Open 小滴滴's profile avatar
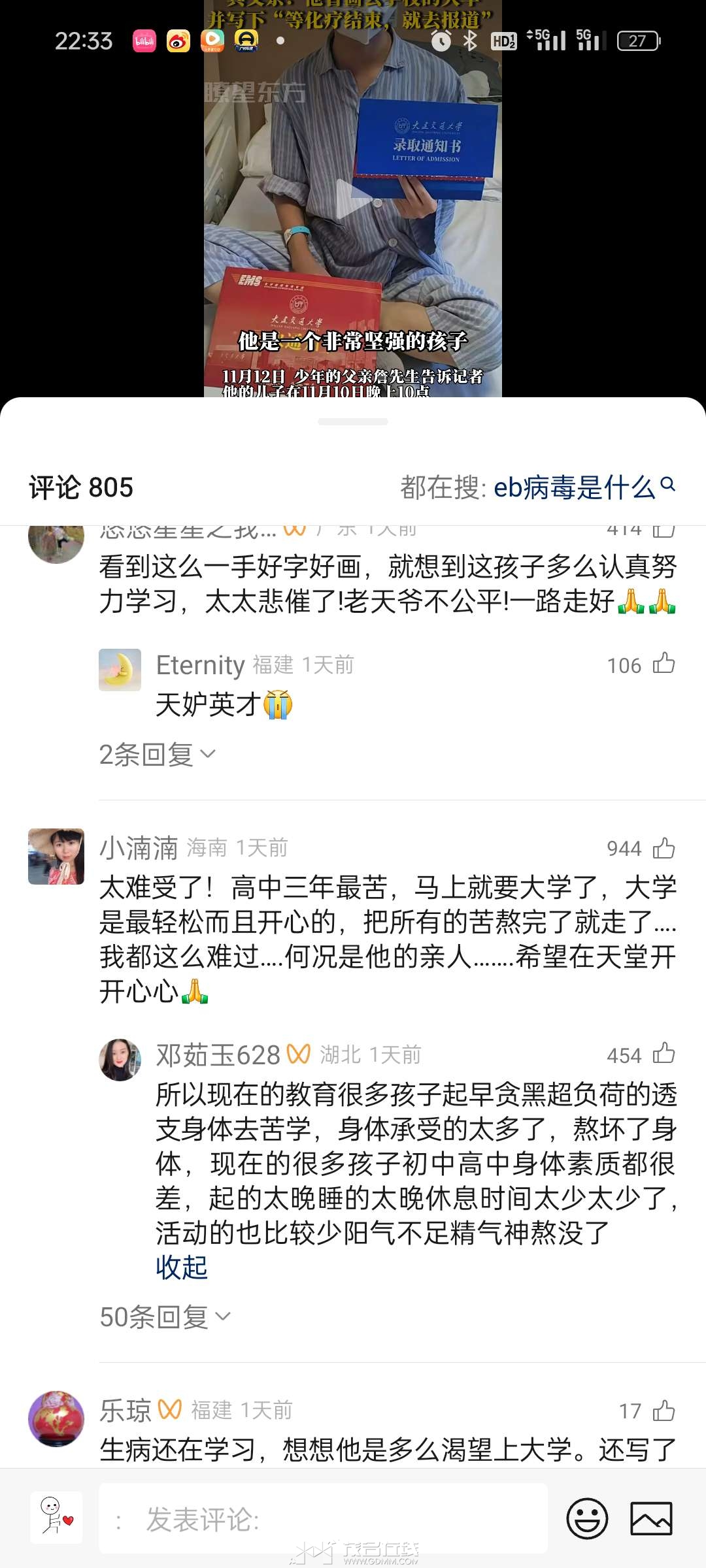The height and width of the screenshot is (1568, 706). (56, 857)
